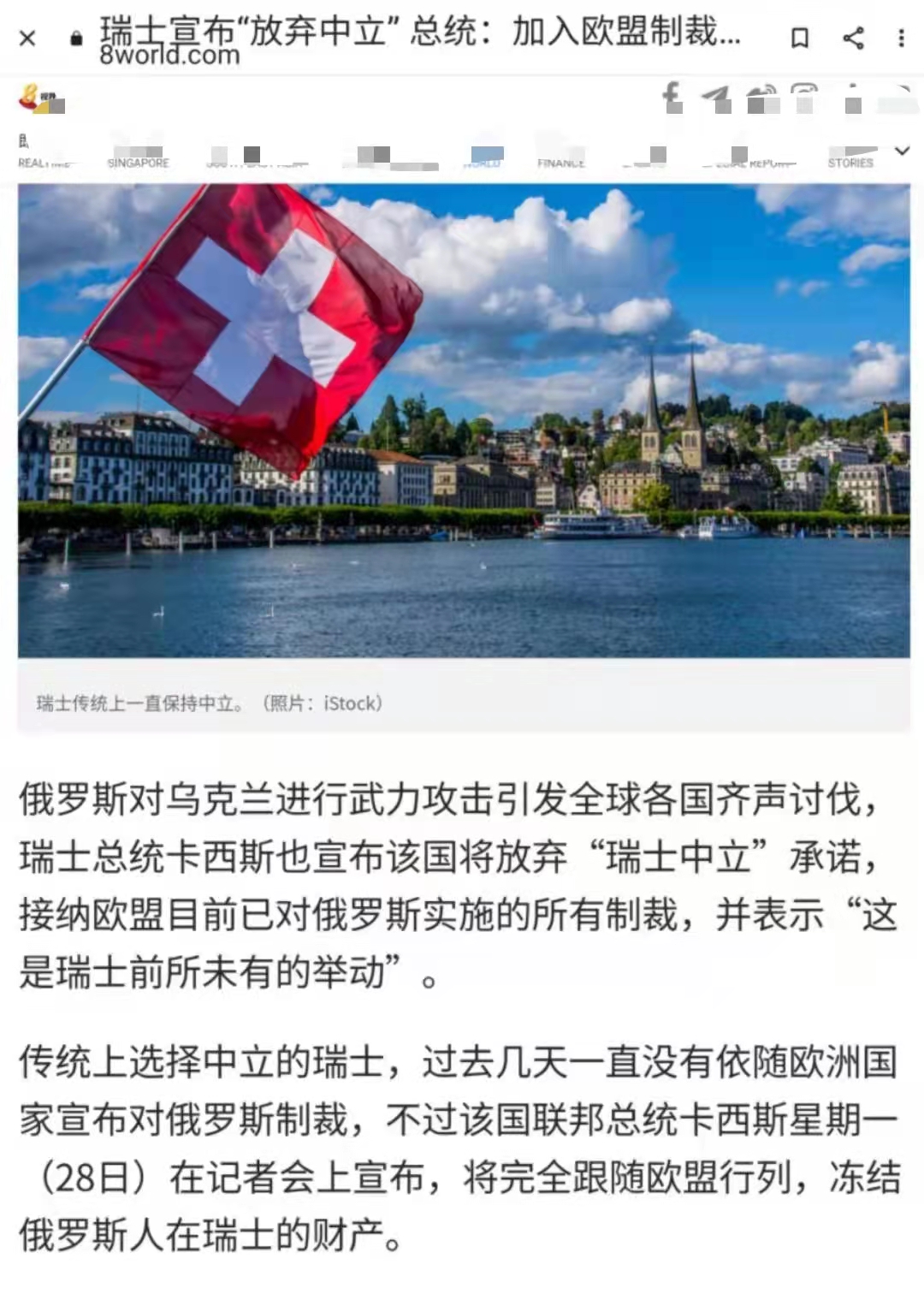Expand the section menu chevron
Viewport: 924px width, 1294px height.
pyautogui.click(x=902, y=151)
